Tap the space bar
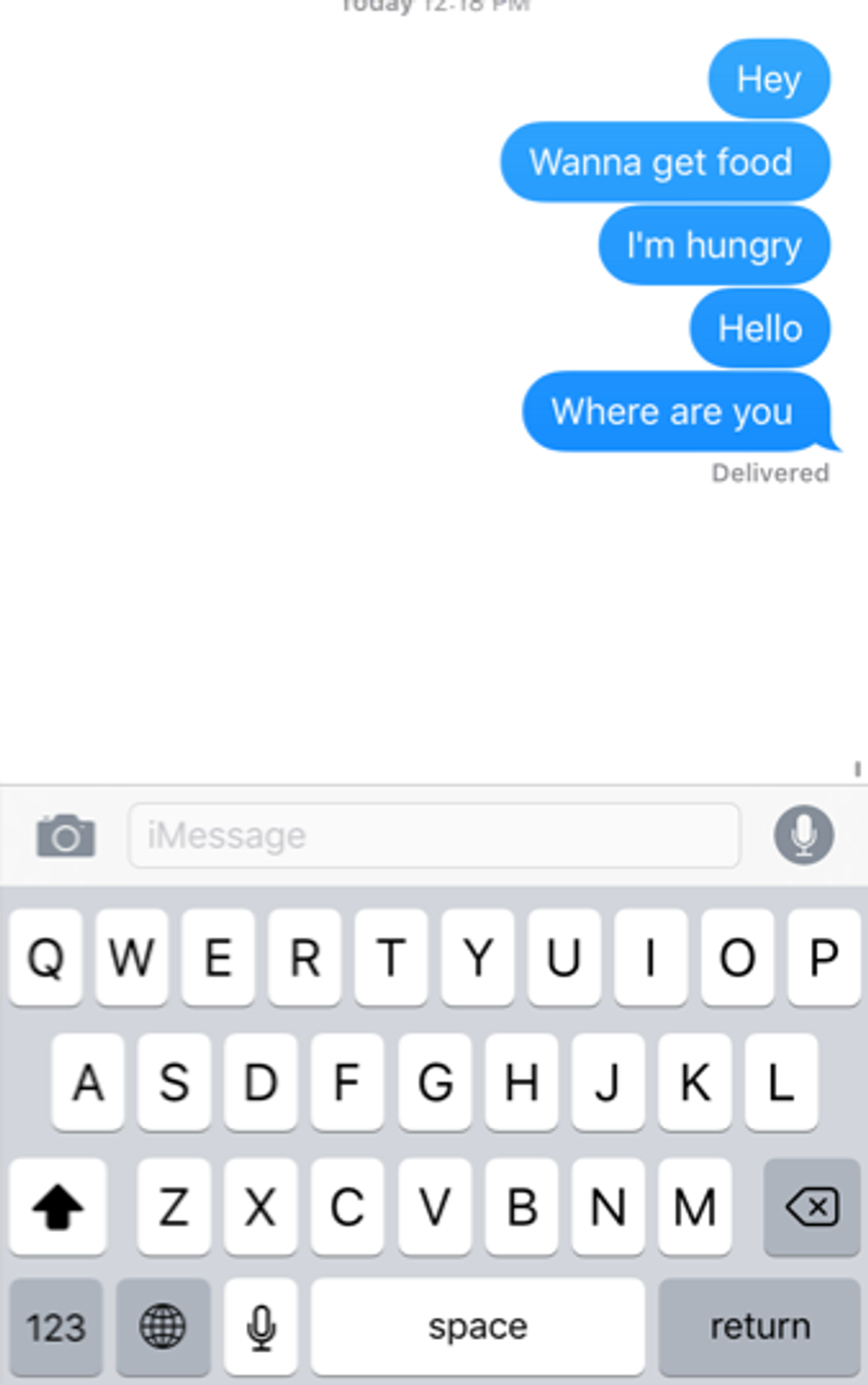 click(x=477, y=1327)
